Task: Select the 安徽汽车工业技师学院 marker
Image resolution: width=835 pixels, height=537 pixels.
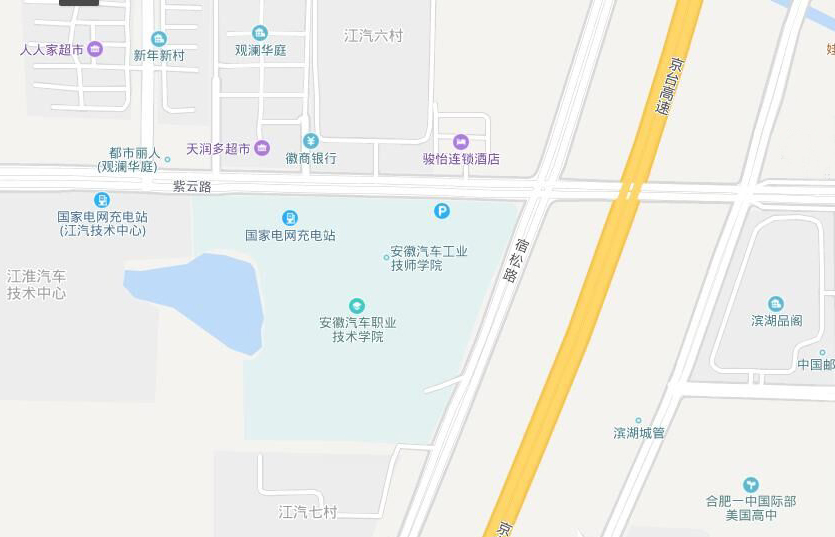Action: [x=387, y=258]
